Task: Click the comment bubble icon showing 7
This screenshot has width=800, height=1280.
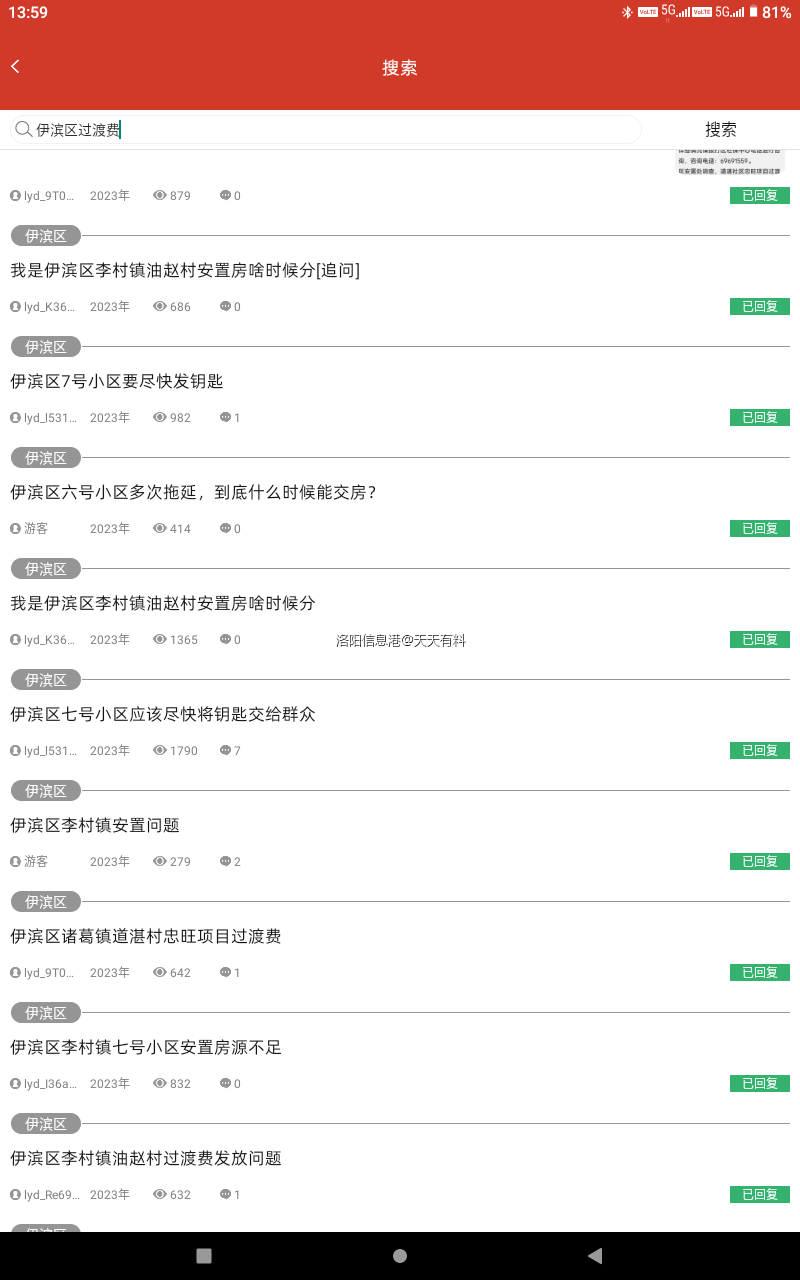Action: pos(222,750)
